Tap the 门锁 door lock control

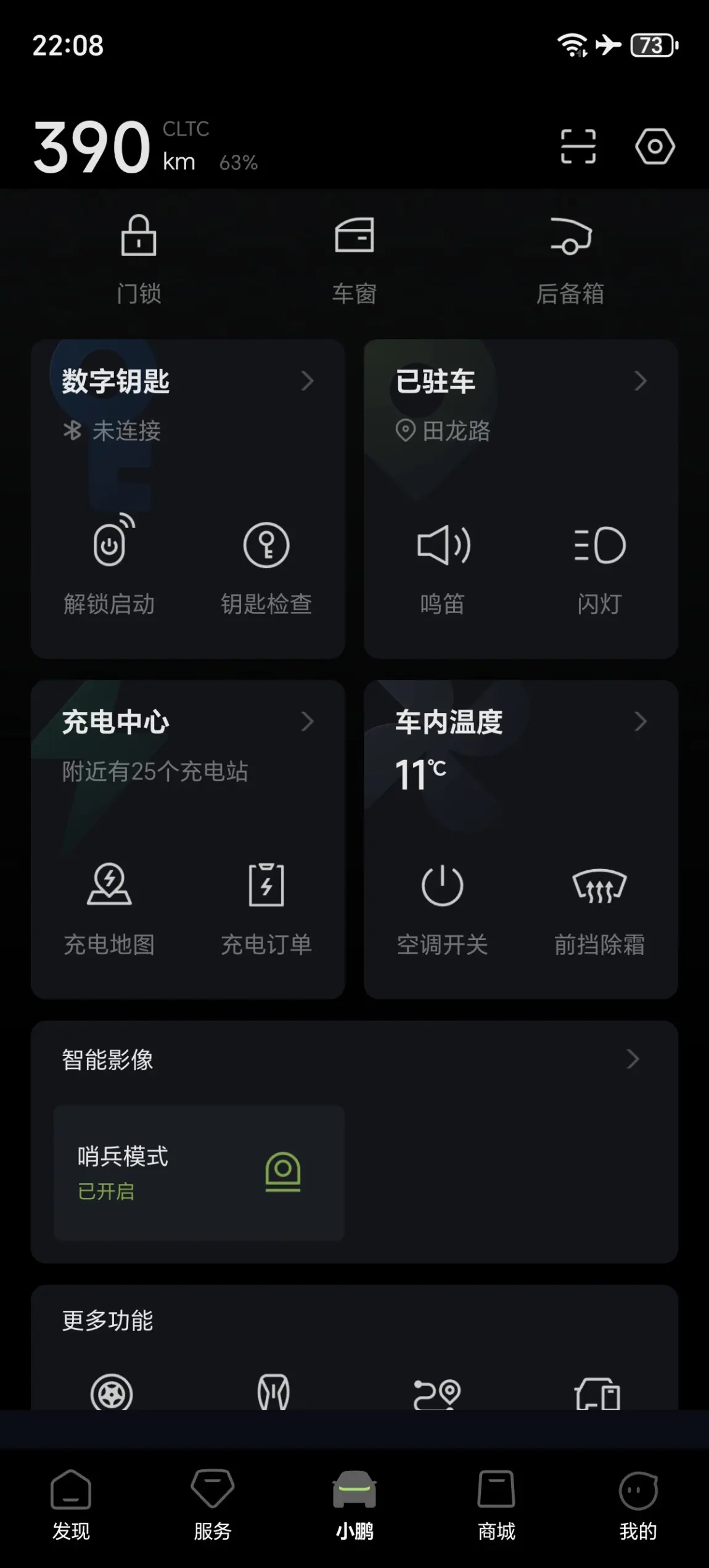click(139, 260)
